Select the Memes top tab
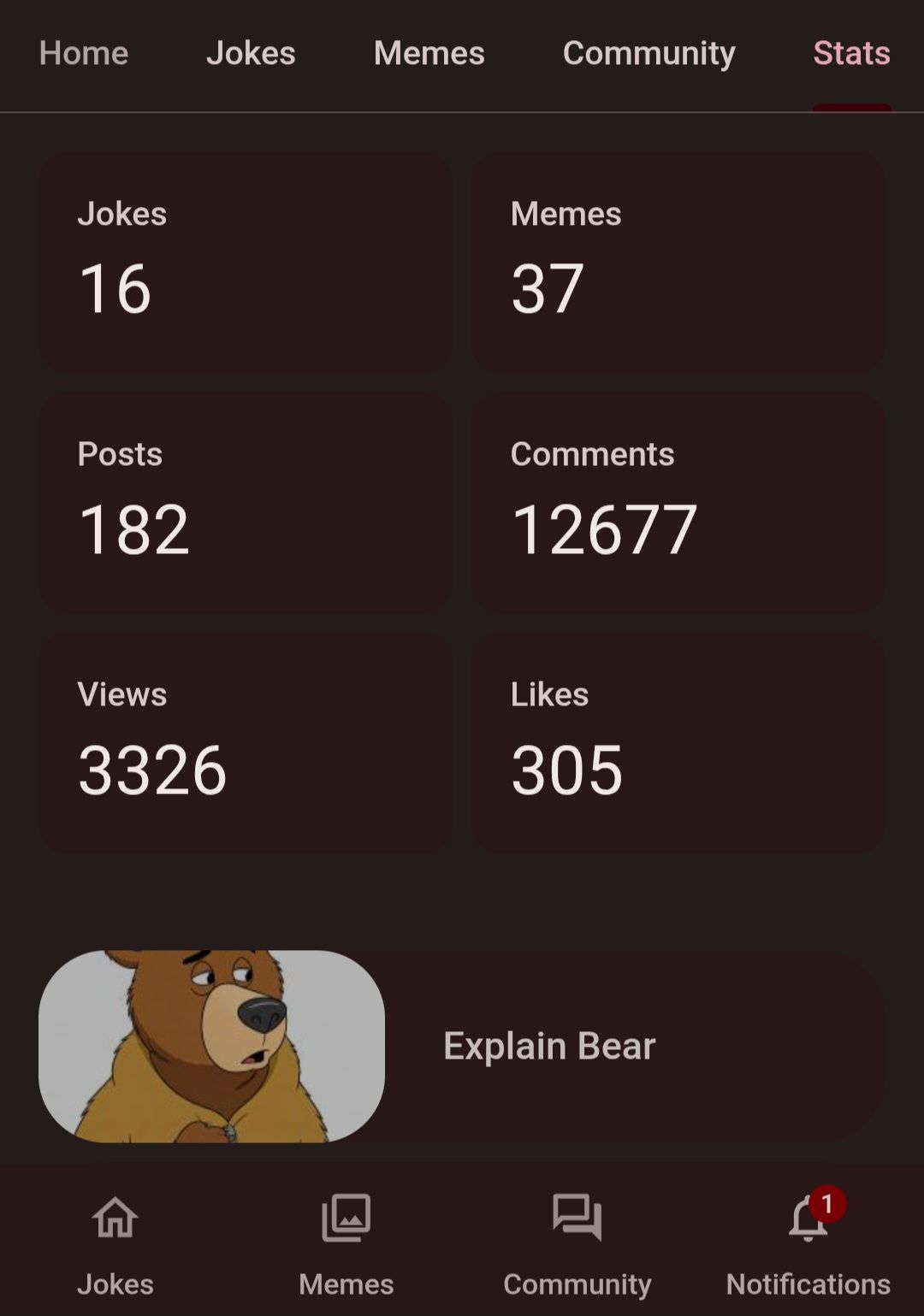The width and height of the screenshot is (924, 1316). [x=429, y=54]
